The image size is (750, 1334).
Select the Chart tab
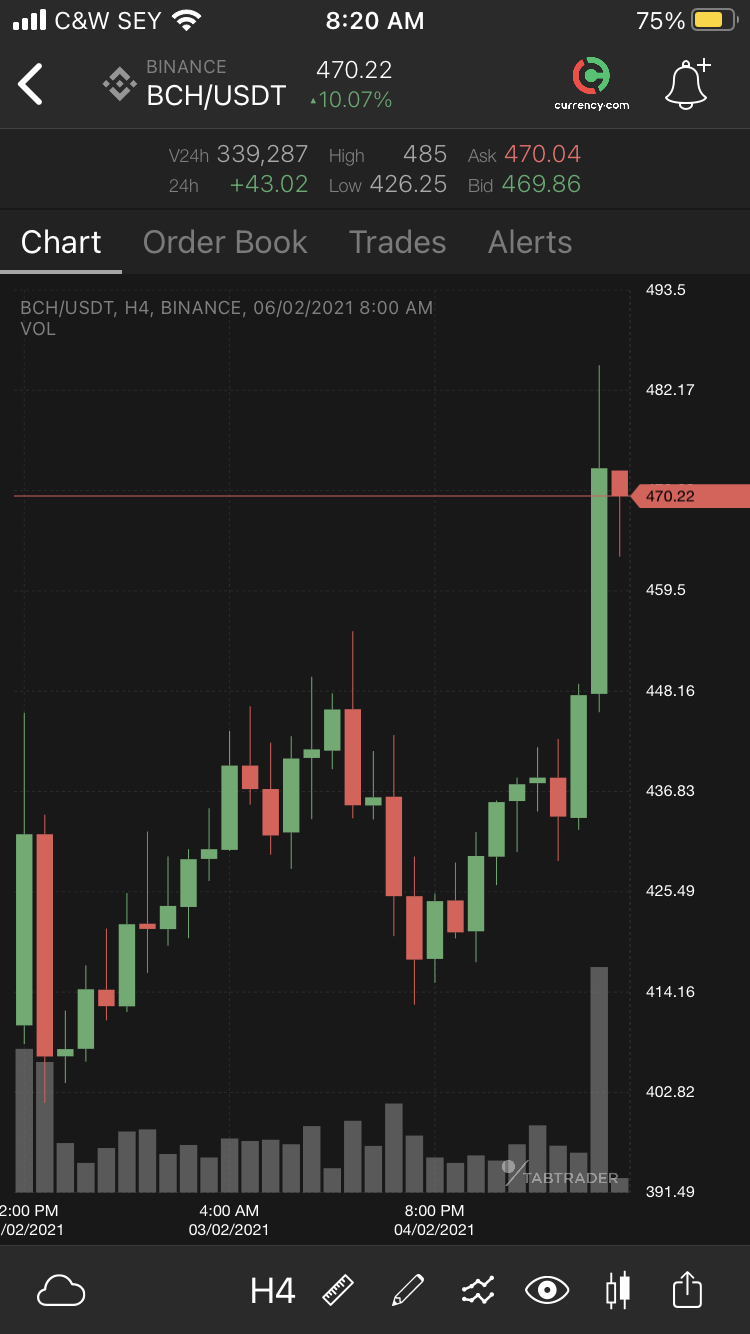[61, 242]
